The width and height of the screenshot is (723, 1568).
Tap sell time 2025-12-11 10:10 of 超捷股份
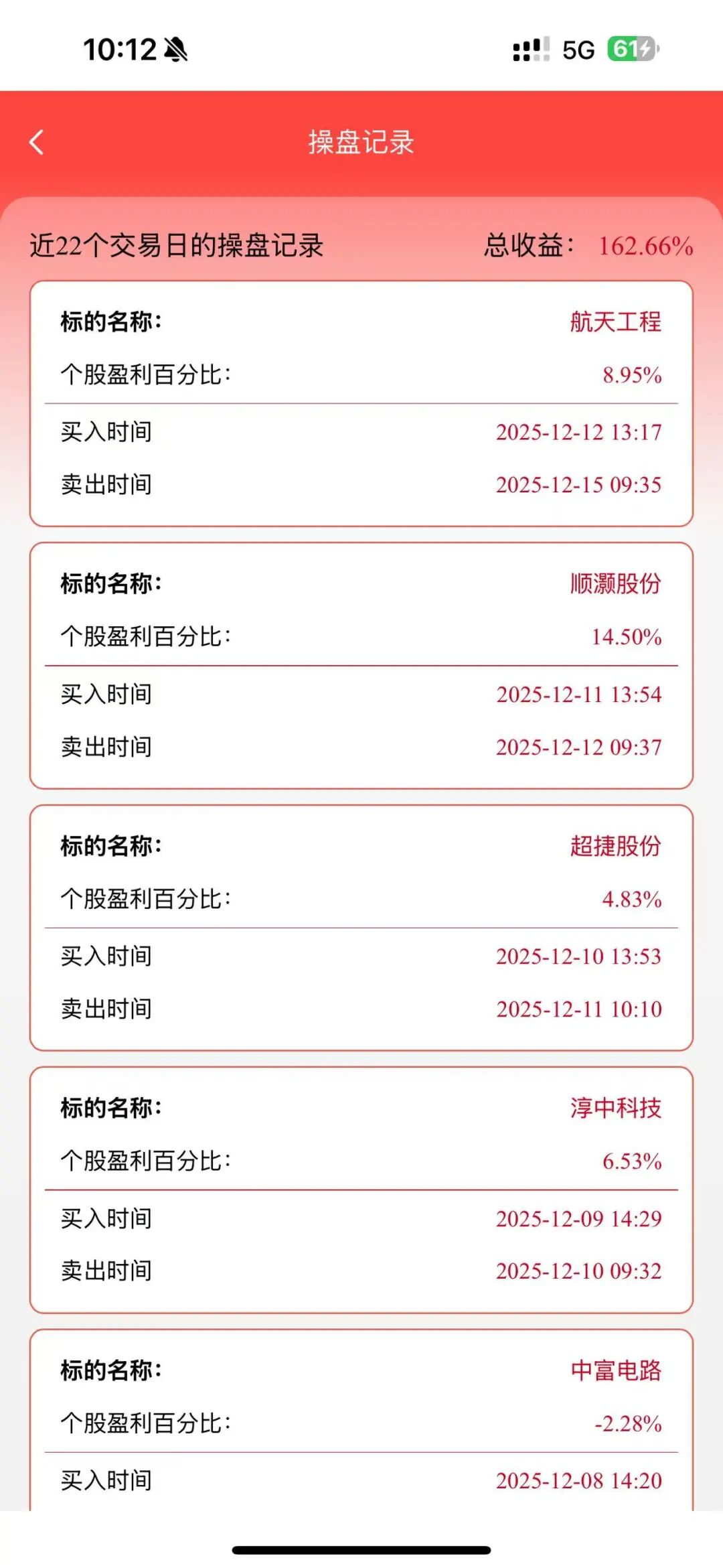[x=580, y=1009]
